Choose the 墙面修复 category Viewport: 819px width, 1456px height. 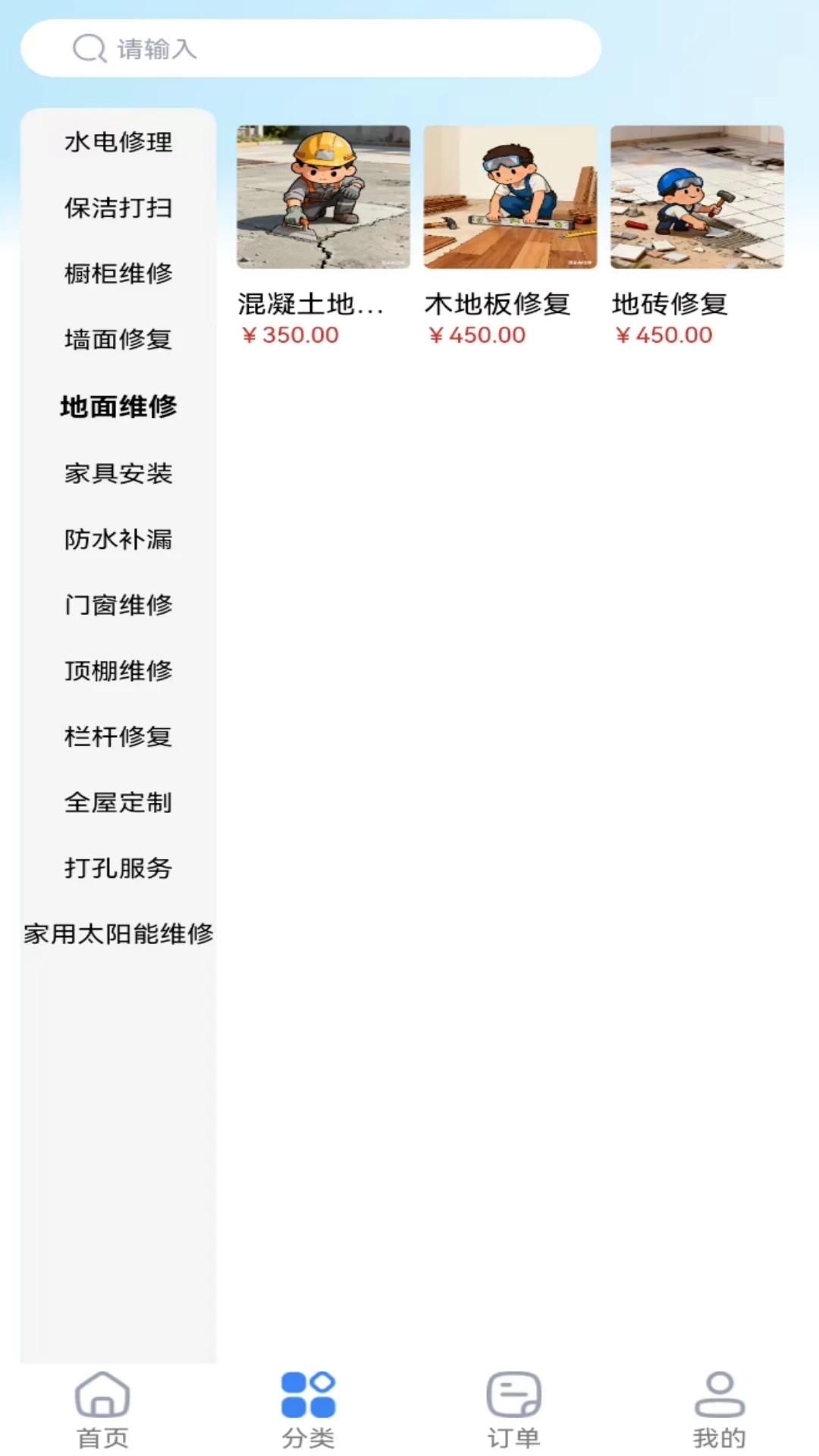tap(118, 340)
